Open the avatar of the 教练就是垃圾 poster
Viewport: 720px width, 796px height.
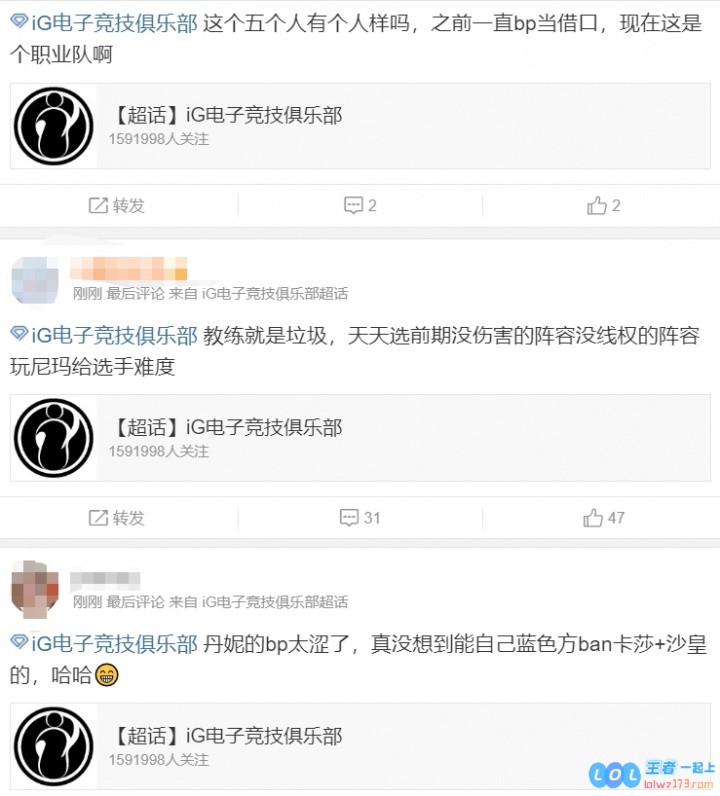(x=34, y=280)
